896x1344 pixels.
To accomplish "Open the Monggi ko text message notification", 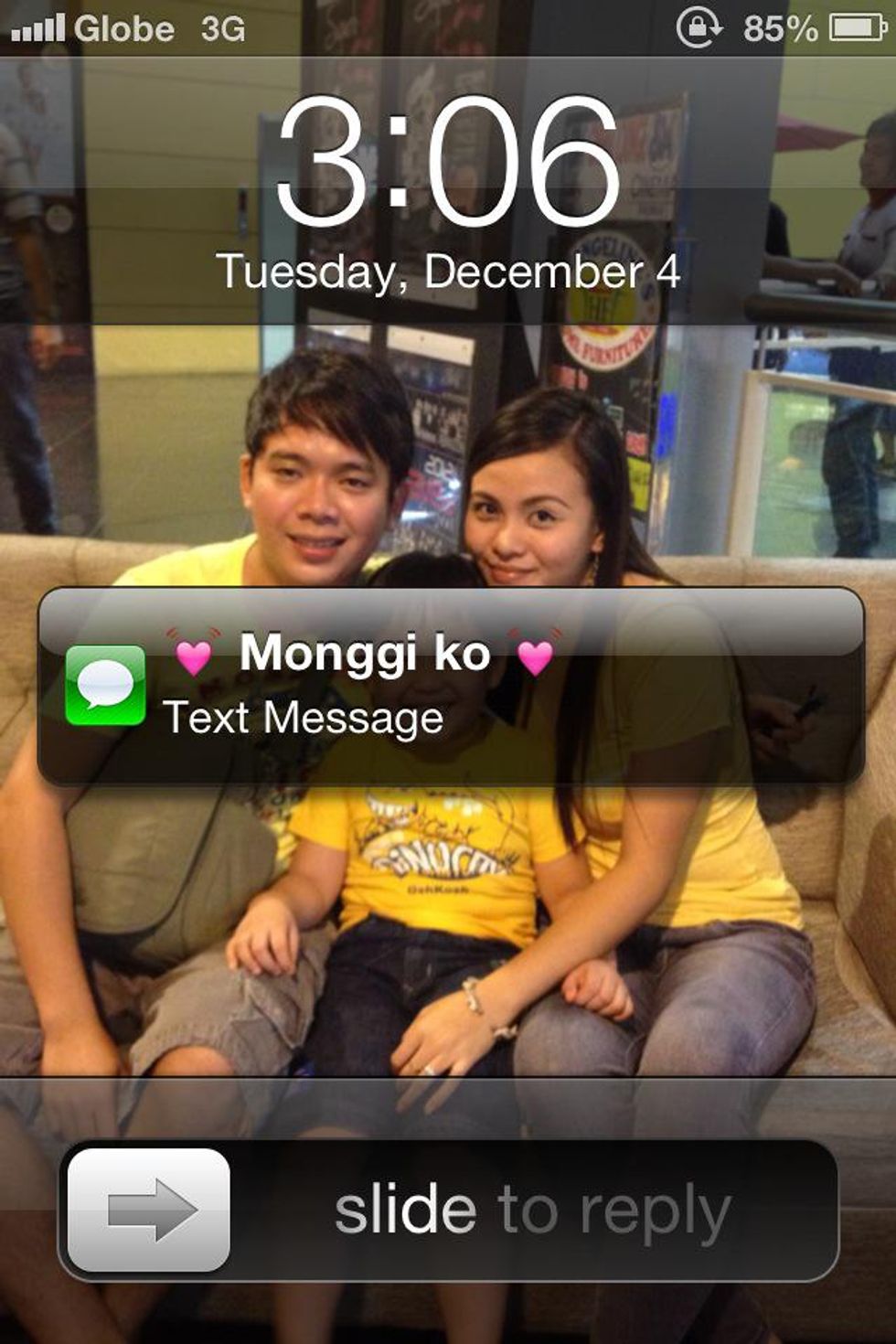I will tap(451, 686).
